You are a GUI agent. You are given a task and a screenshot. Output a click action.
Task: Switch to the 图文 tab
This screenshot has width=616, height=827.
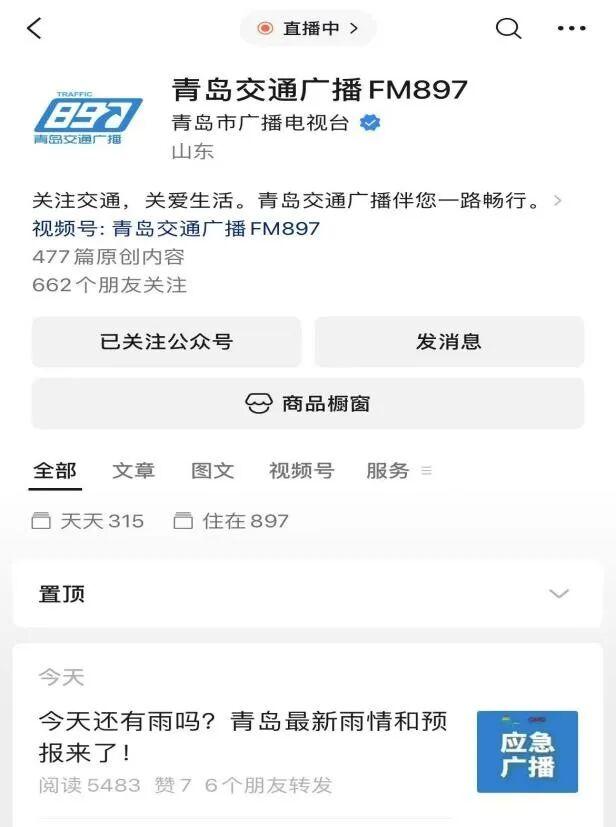tap(212, 471)
